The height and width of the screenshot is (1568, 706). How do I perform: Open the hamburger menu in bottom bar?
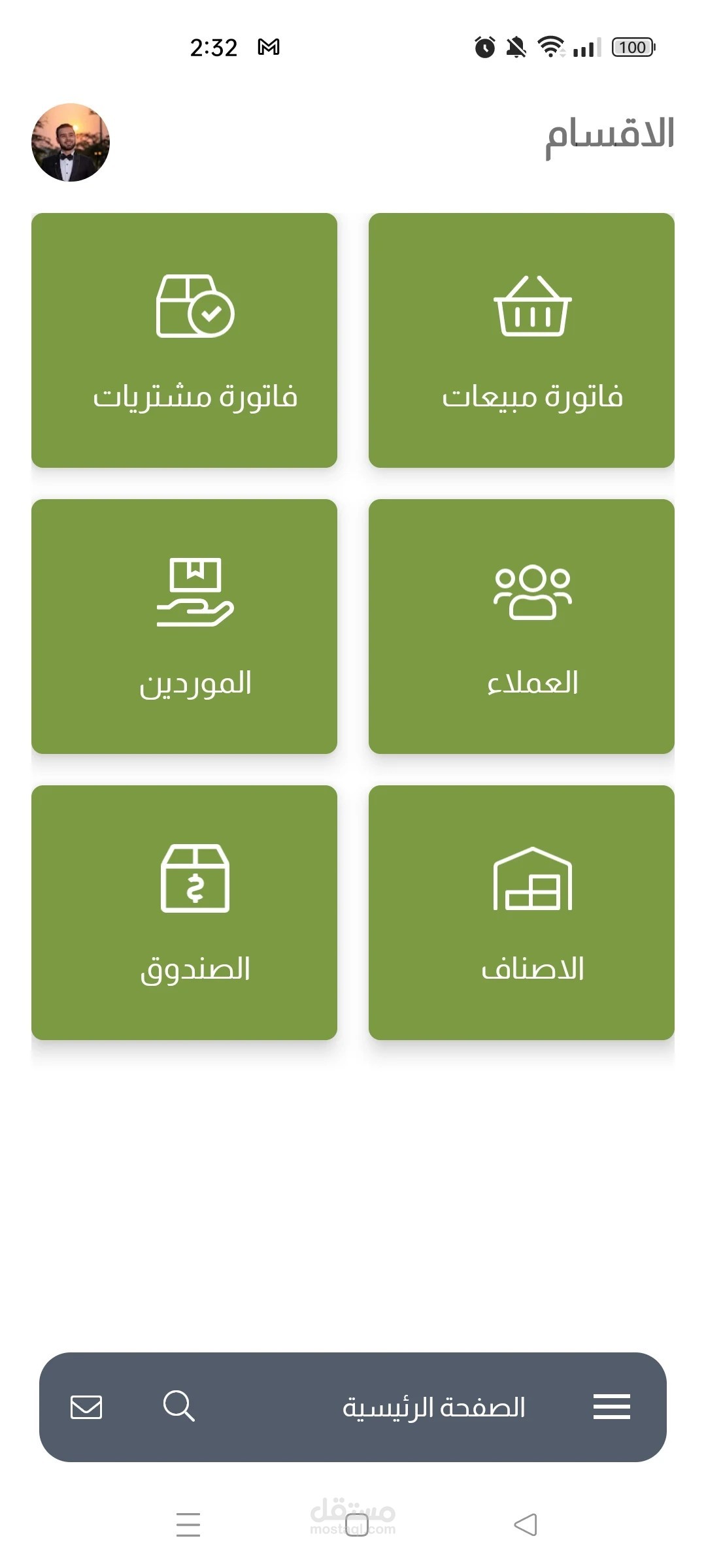[x=611, y=1407]
